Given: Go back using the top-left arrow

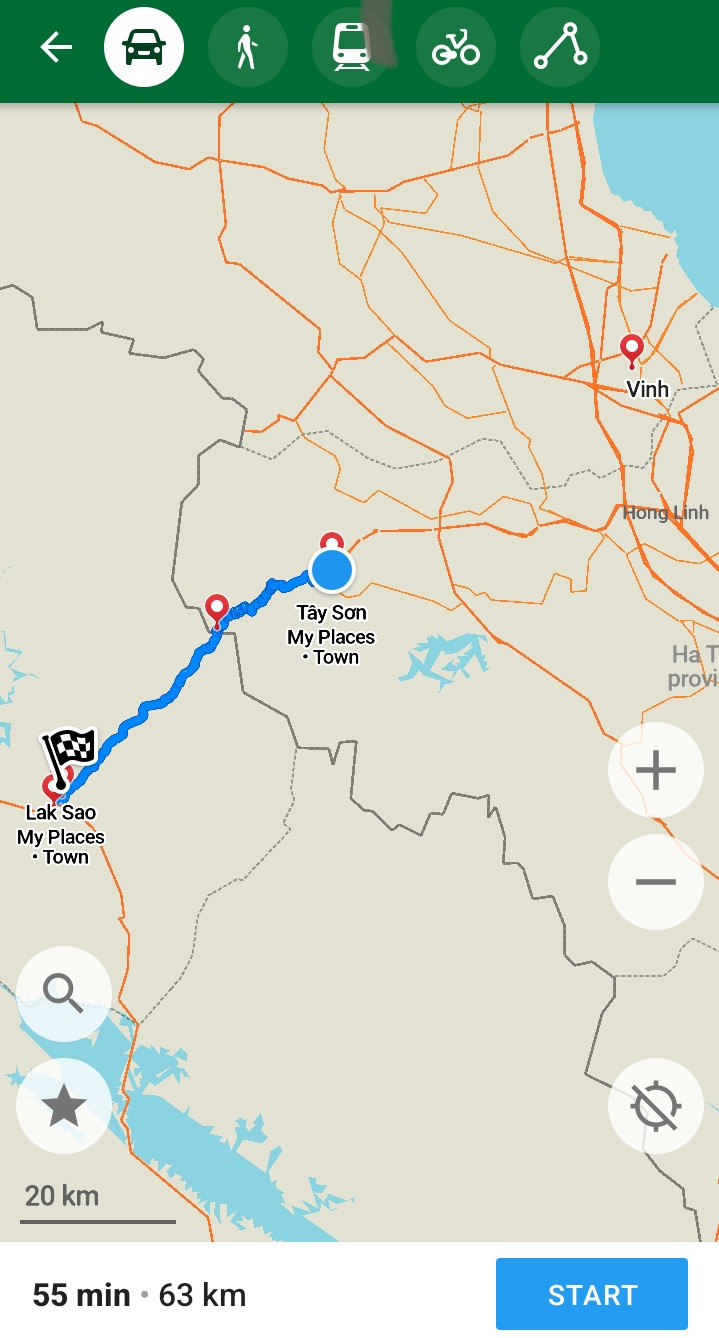Looking at the screenshot, I should click(56, 47).
